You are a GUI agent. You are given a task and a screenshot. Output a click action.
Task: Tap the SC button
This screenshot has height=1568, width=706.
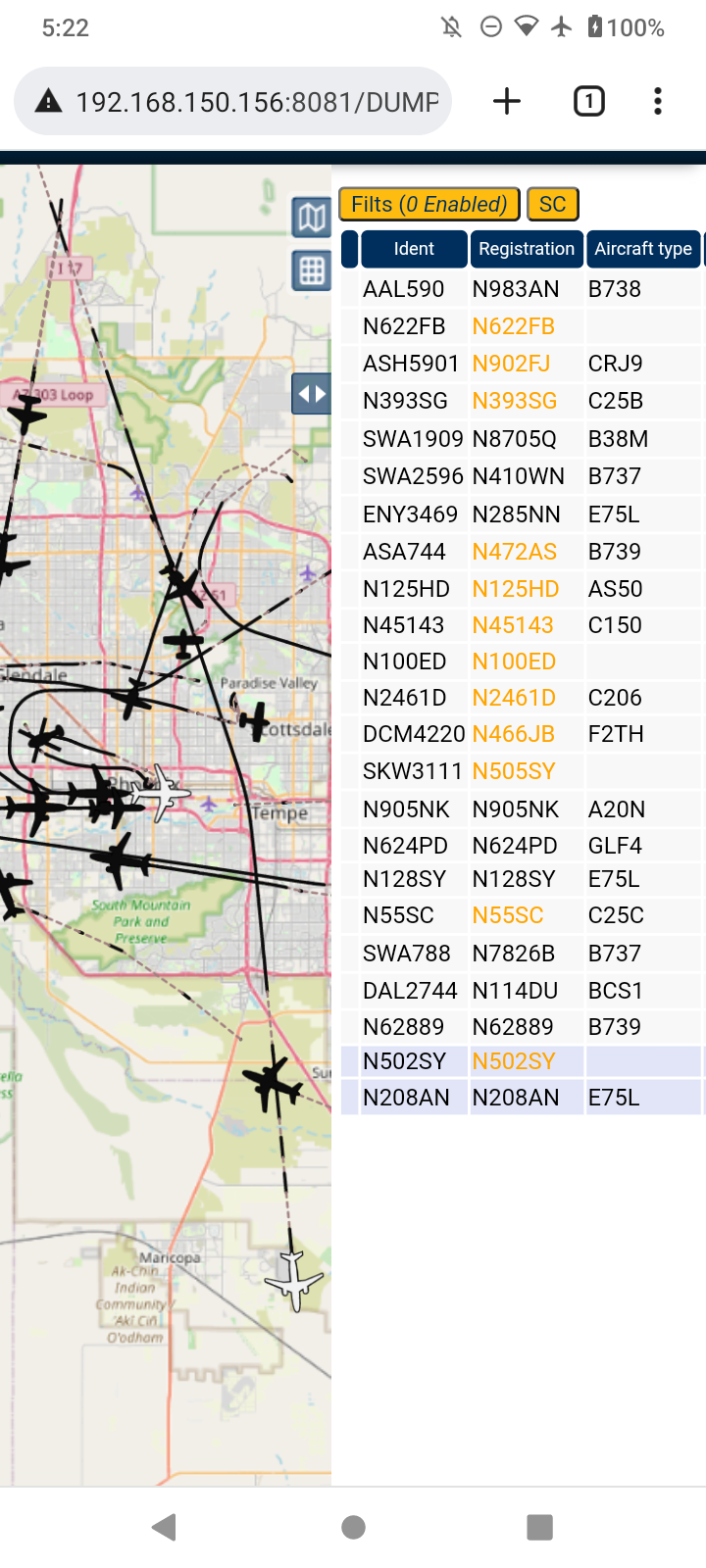553,204
